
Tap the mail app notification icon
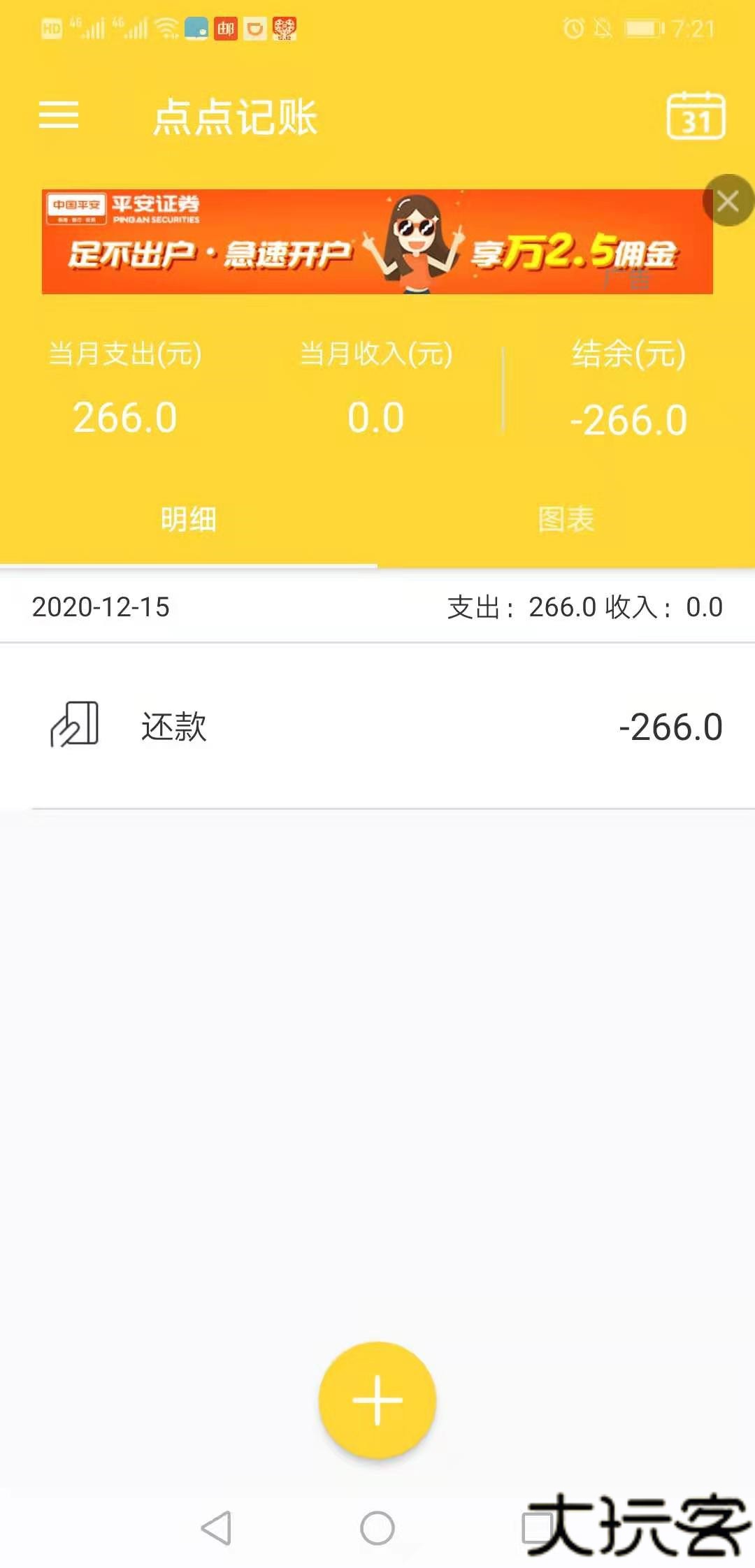click(224, 29)
